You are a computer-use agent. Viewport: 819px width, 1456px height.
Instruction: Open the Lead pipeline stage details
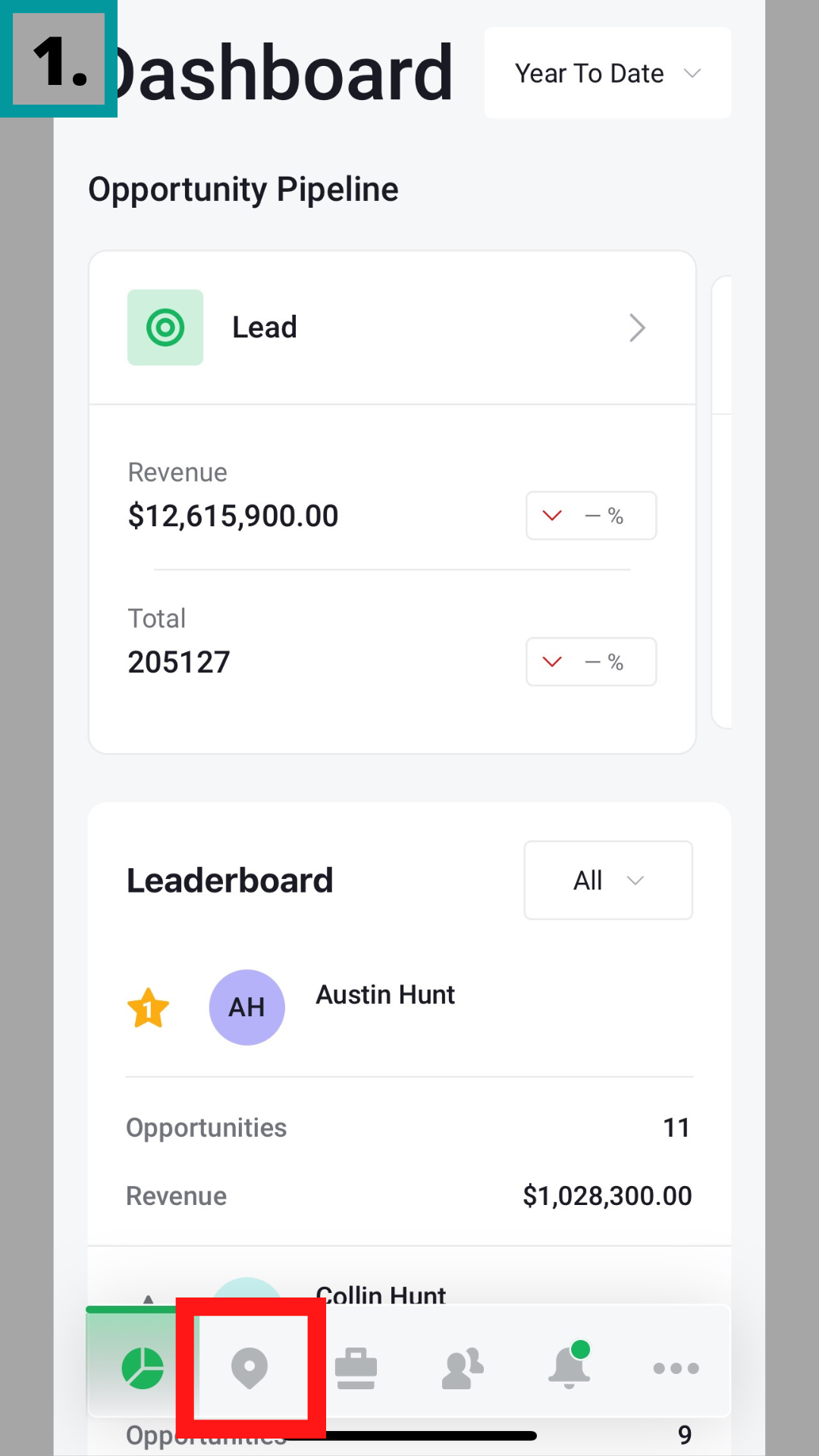(392, 328)
